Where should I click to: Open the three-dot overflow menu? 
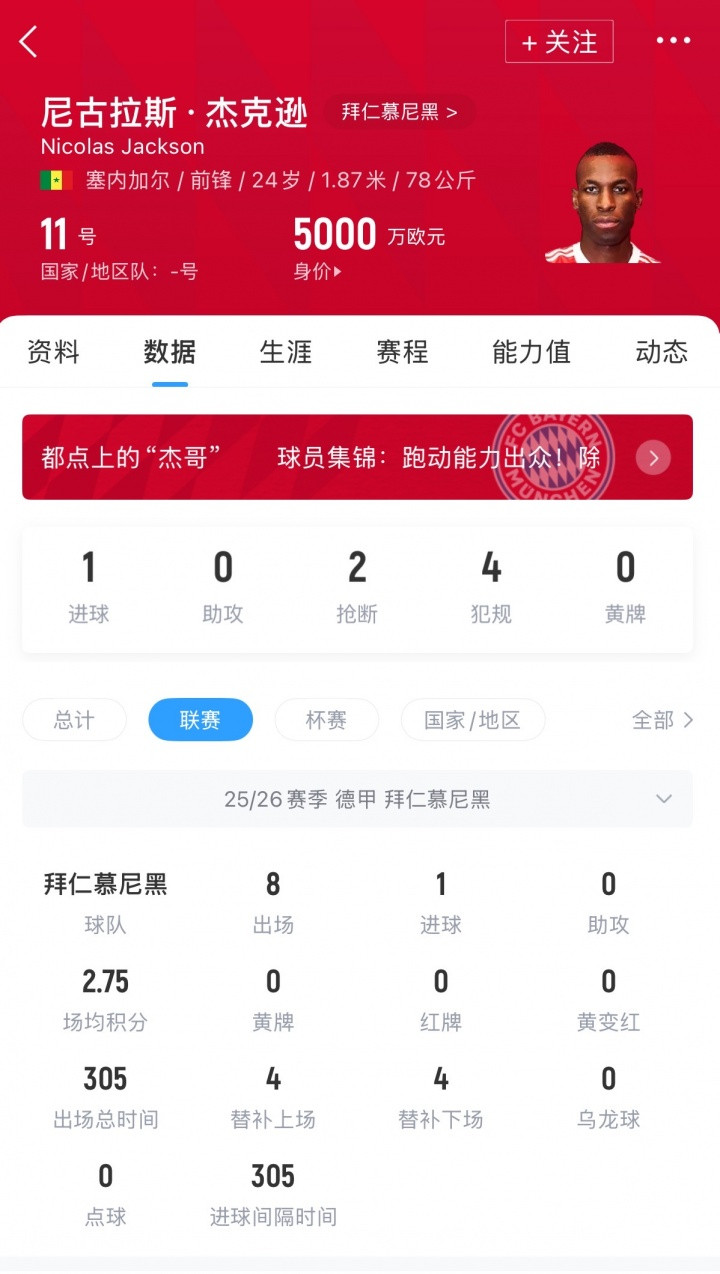[x=673, y=41]
